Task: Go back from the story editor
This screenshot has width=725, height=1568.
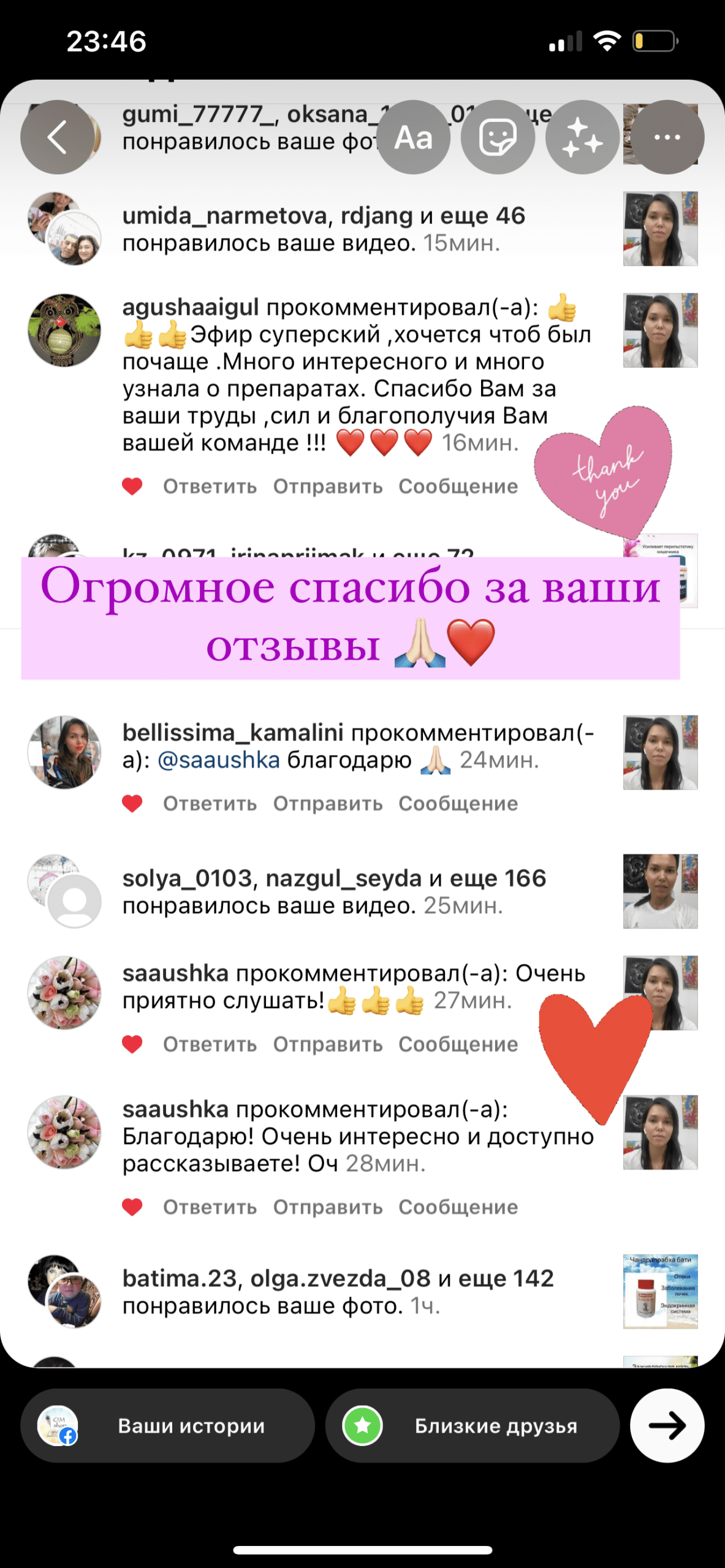Action: [57, 137]
